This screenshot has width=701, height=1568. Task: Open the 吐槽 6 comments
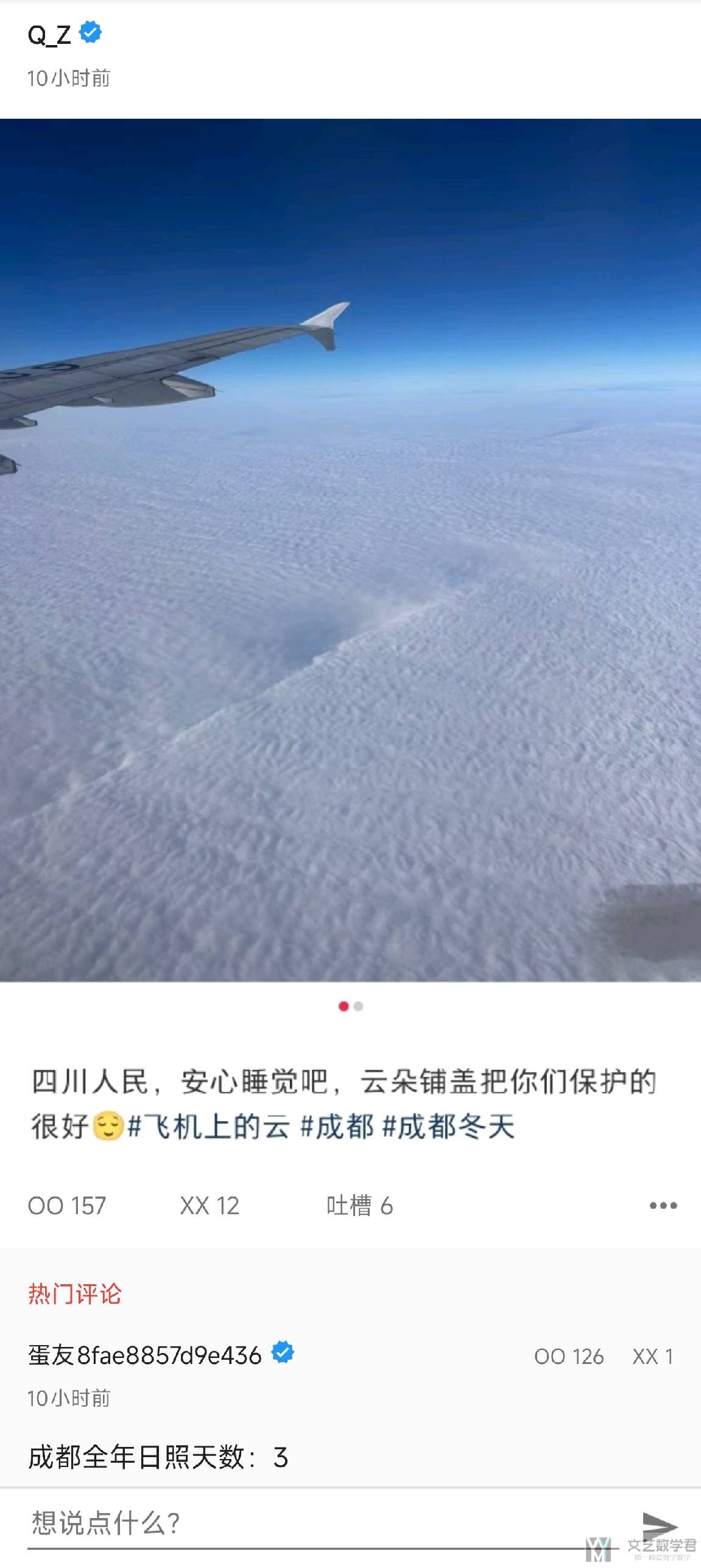coord(359,1206)
